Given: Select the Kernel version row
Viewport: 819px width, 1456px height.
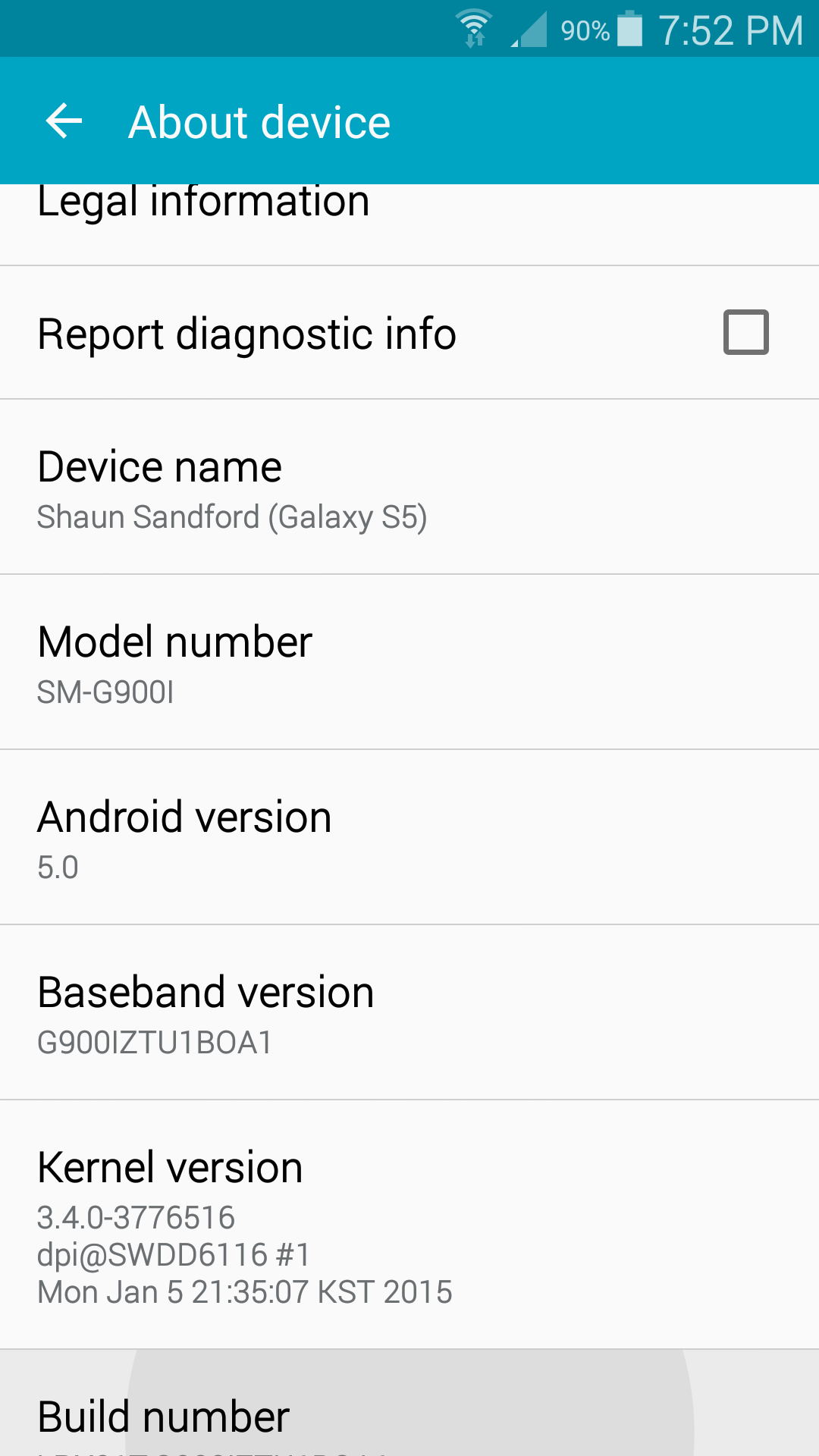Looking at the screenshot, I should pos(409,1225).
